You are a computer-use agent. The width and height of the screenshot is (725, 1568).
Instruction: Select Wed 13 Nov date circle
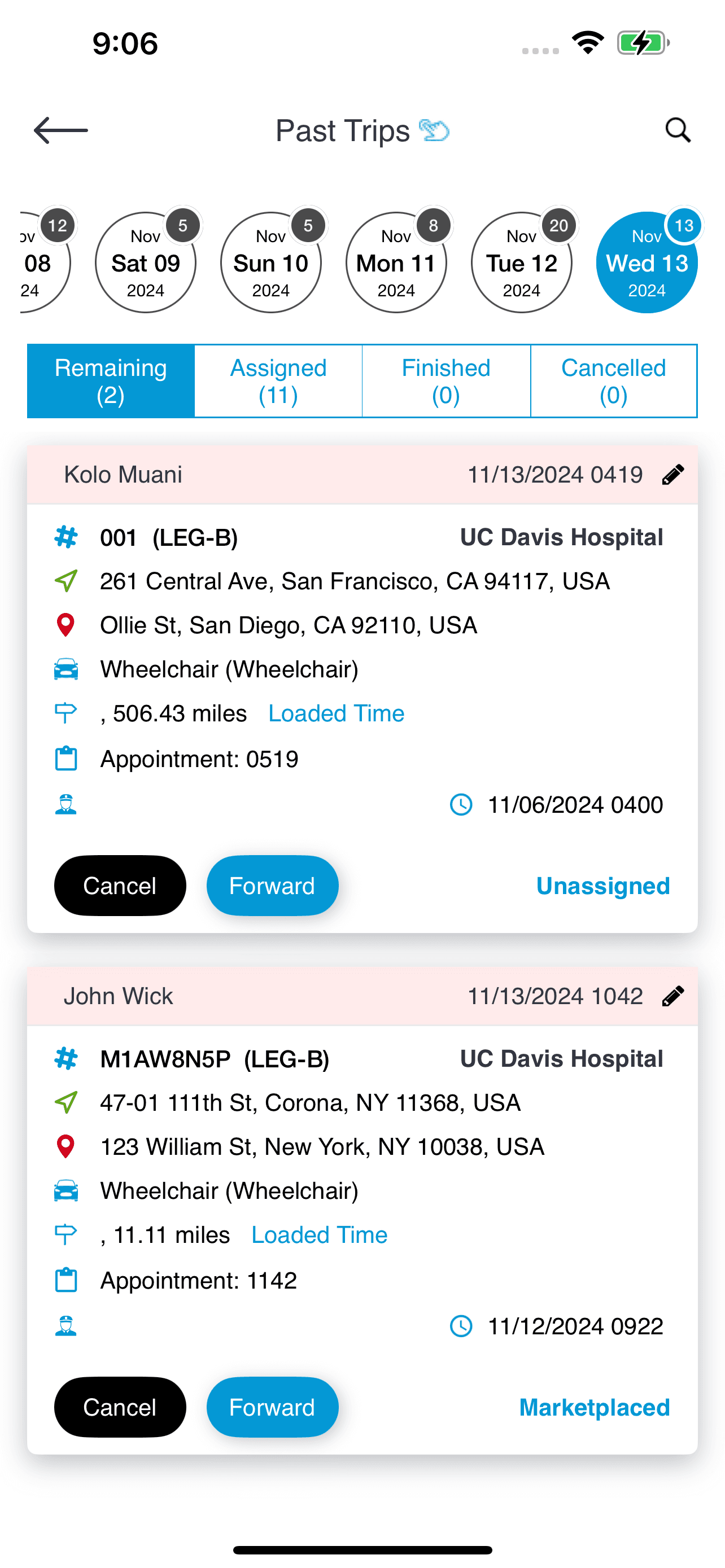(x=647, y=262)
